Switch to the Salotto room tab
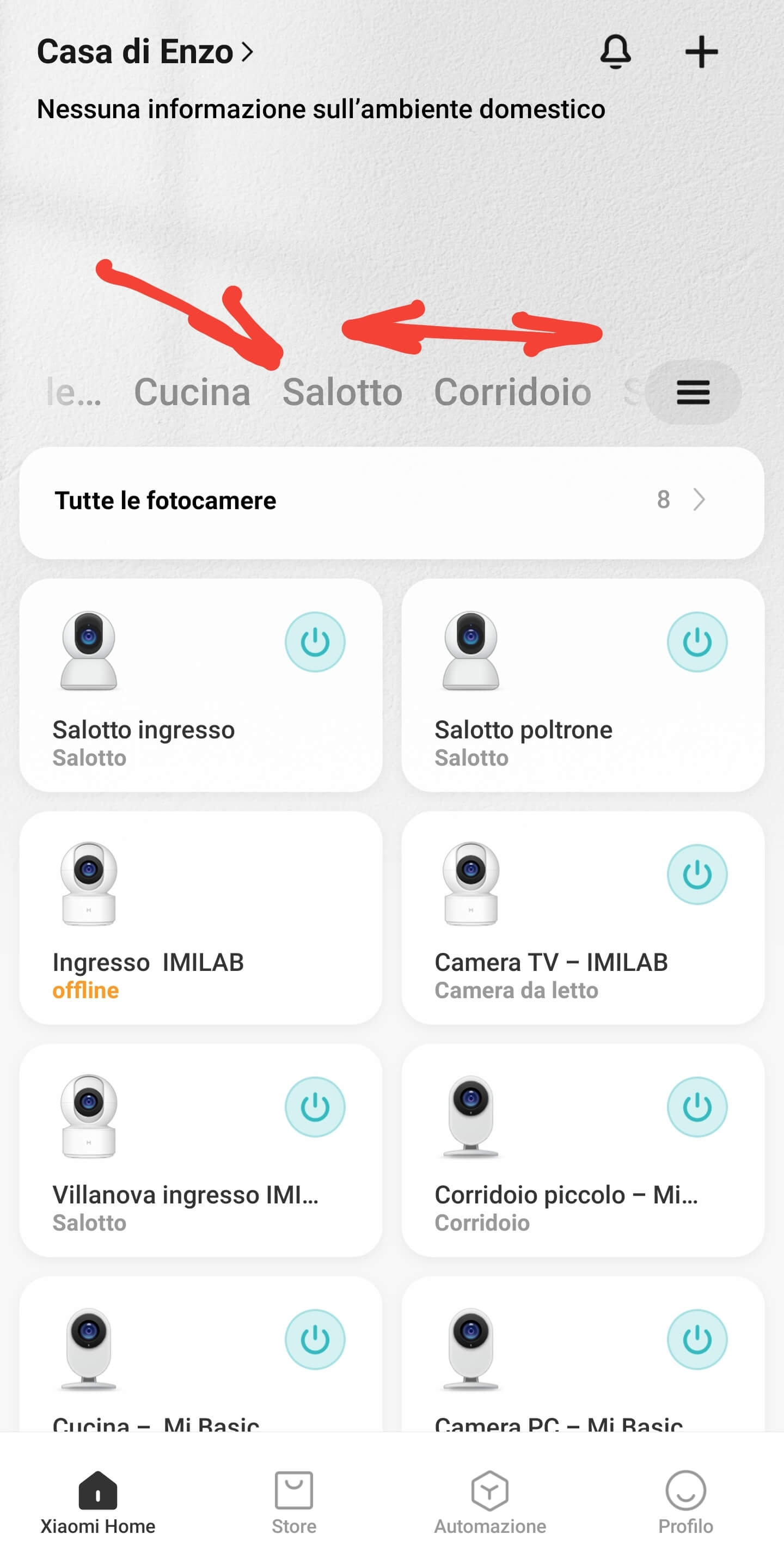 pos(342,392)
